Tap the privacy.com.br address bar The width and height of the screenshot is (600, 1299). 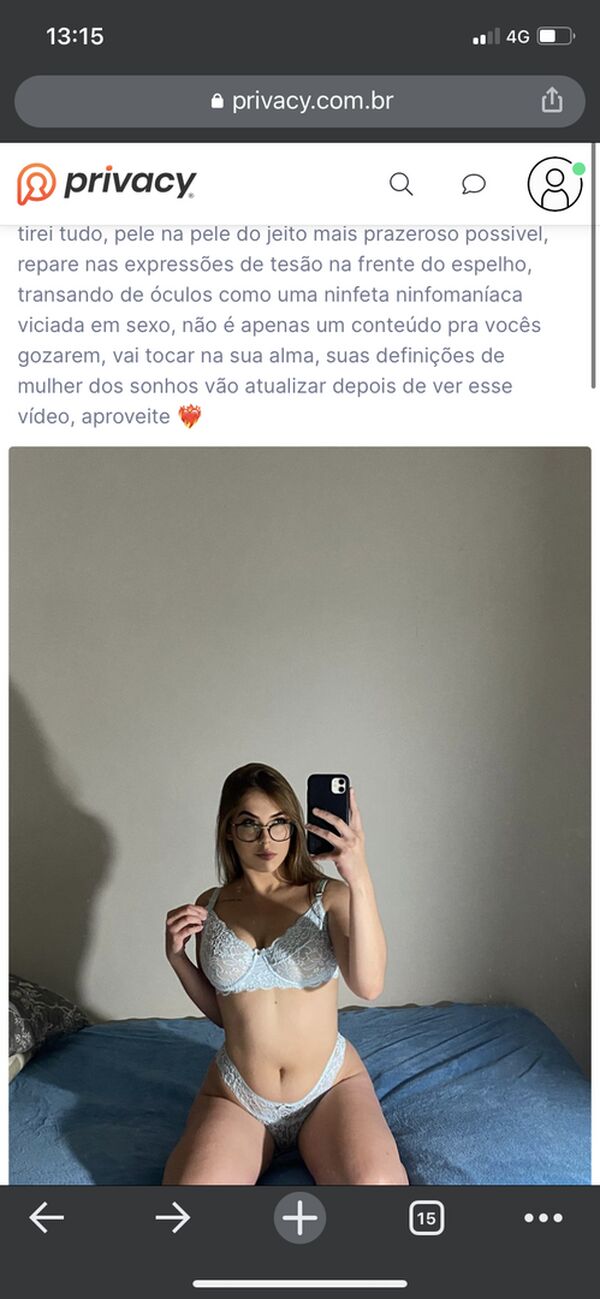tap(300, 101)
